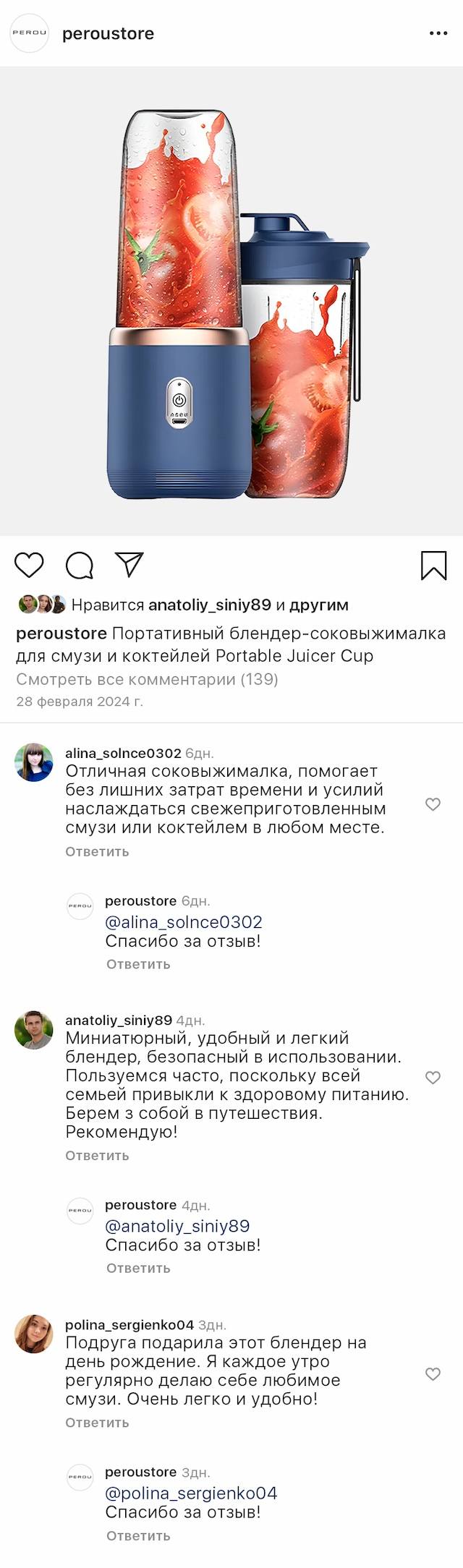Open the @anatoliy_siniy89 mention link
The image size is (463, 1568).
point(177,1226)
